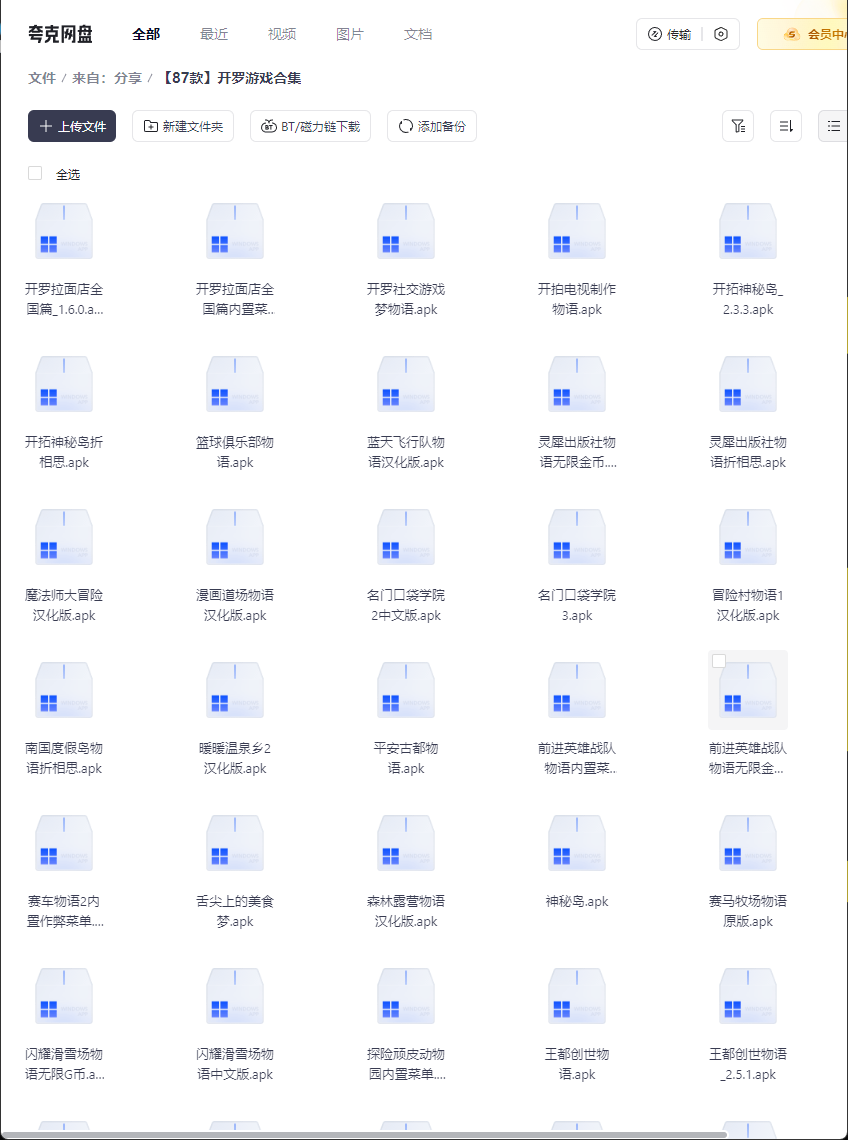Switch to the 文档 tab
This screenshot has width=848, height=1140.
pos(418,34)
